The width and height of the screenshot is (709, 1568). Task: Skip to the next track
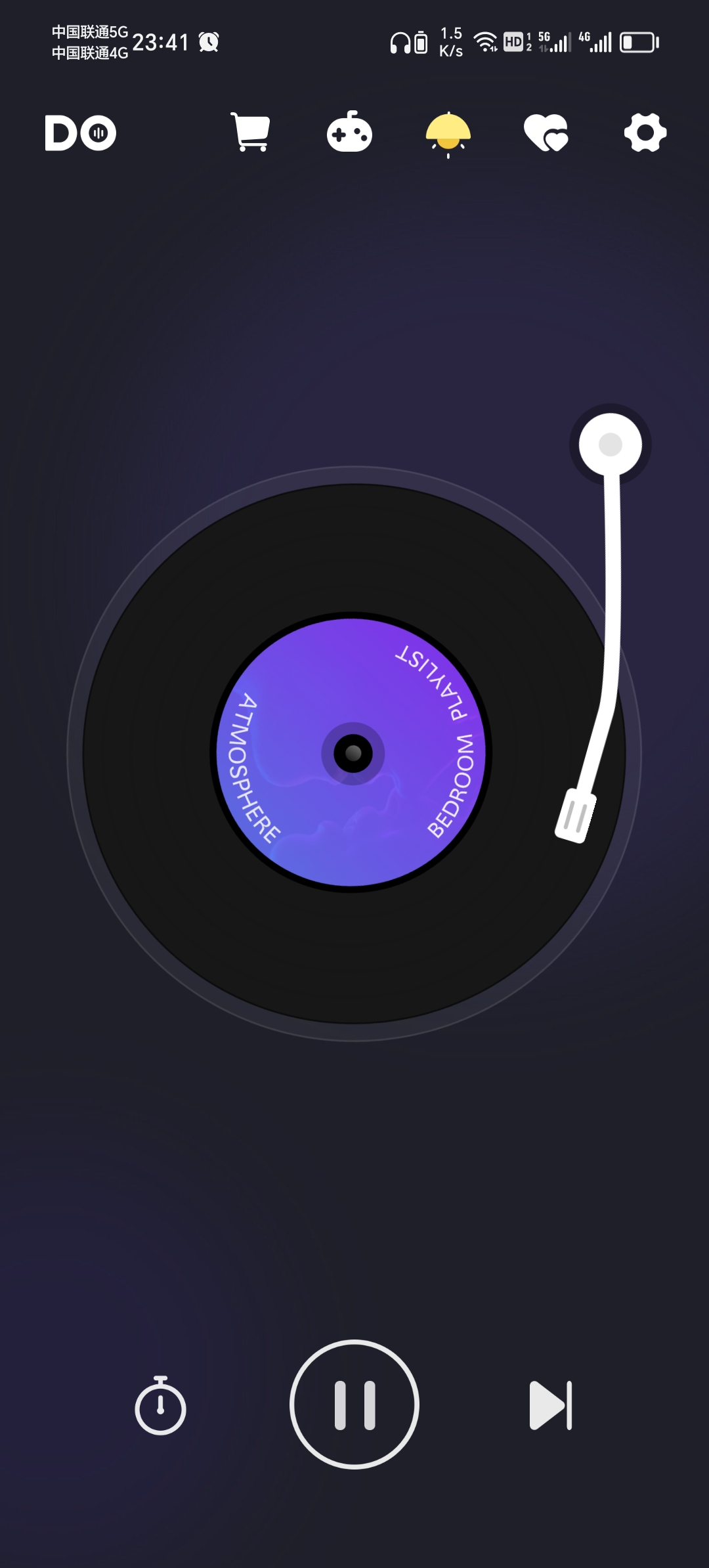click(551, 1405)
